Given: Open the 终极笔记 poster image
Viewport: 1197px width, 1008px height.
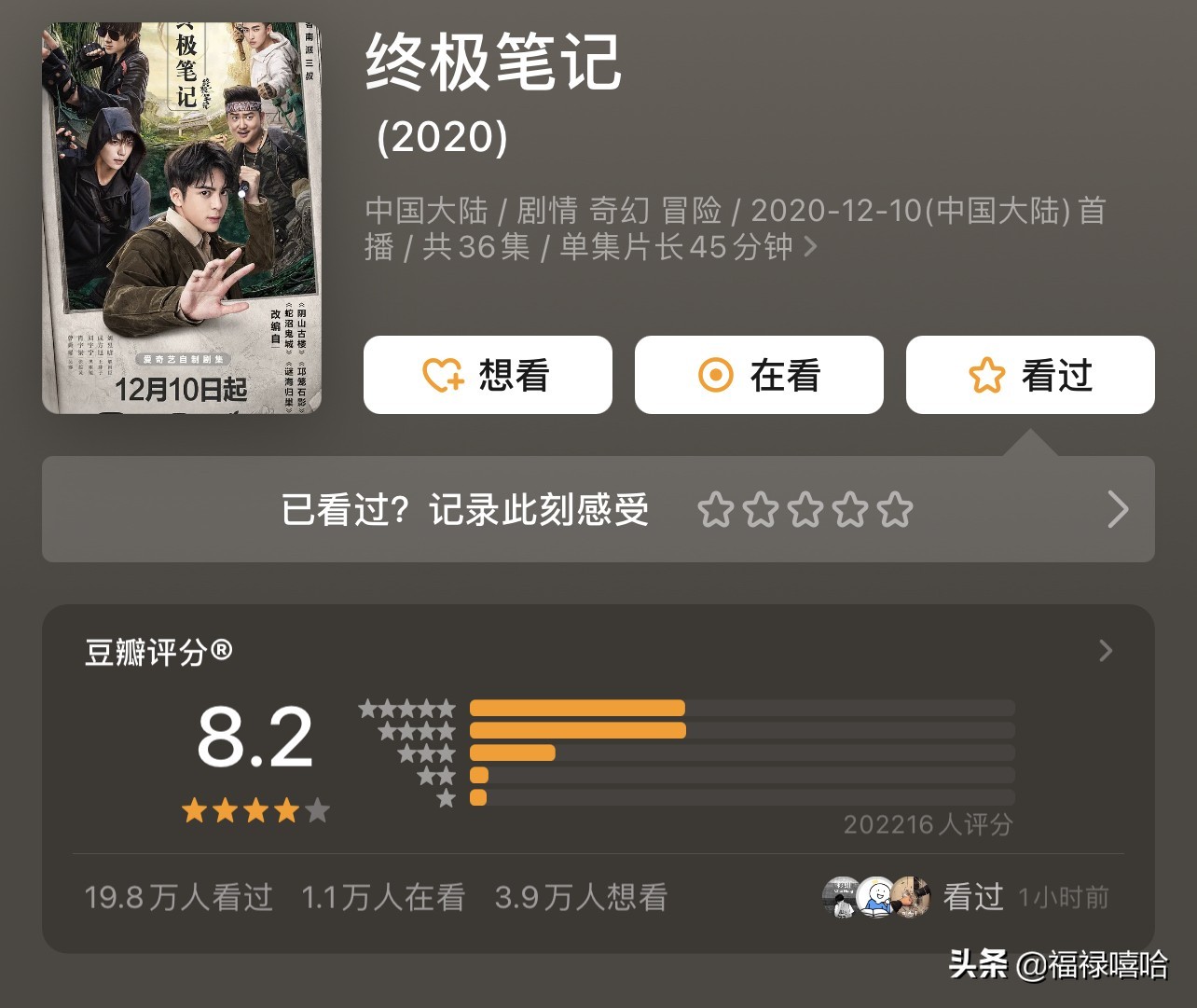Looking at the screenshot, I should pyautogui.click(x=181, y=217).
